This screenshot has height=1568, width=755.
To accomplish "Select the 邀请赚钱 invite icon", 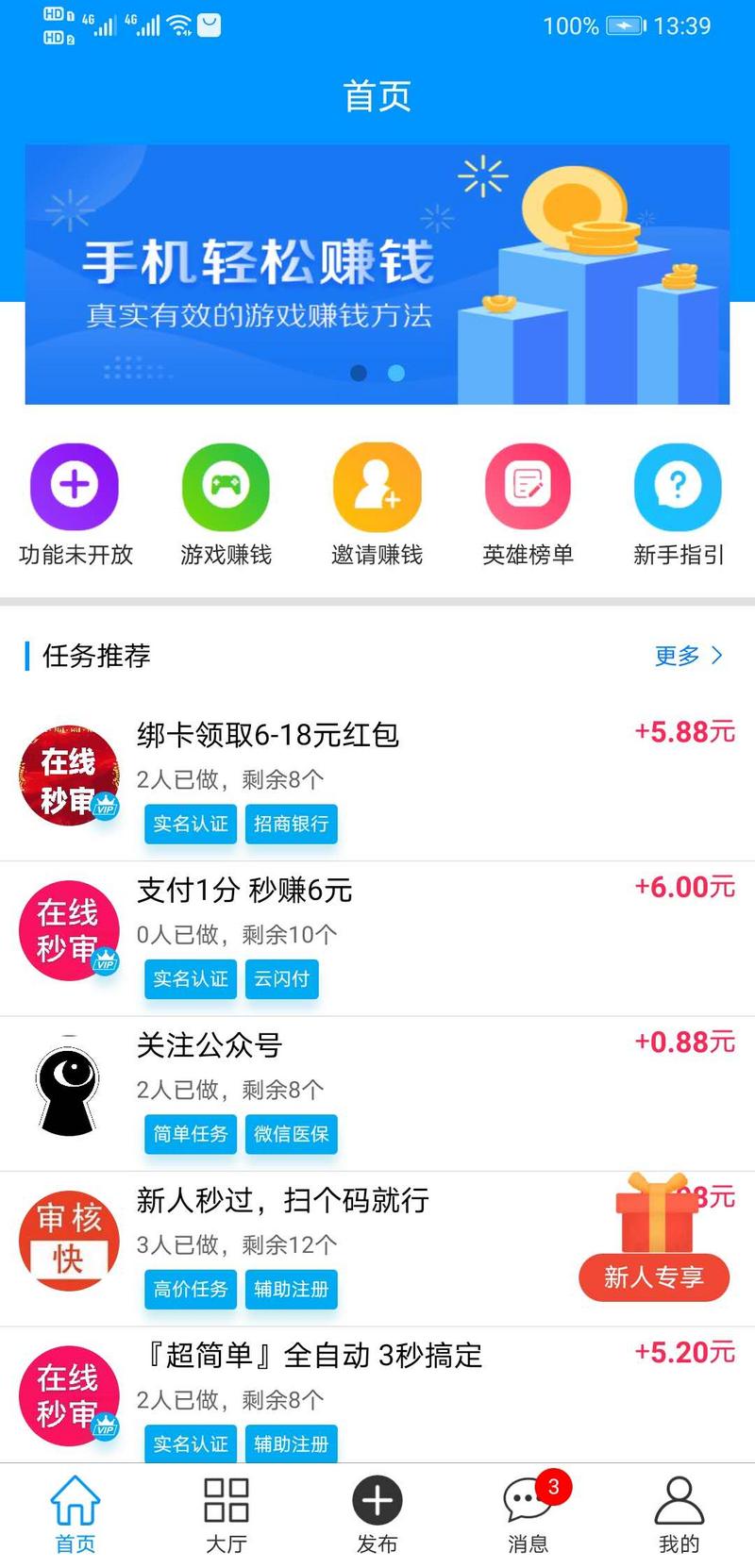I will [x=376, y=486].
